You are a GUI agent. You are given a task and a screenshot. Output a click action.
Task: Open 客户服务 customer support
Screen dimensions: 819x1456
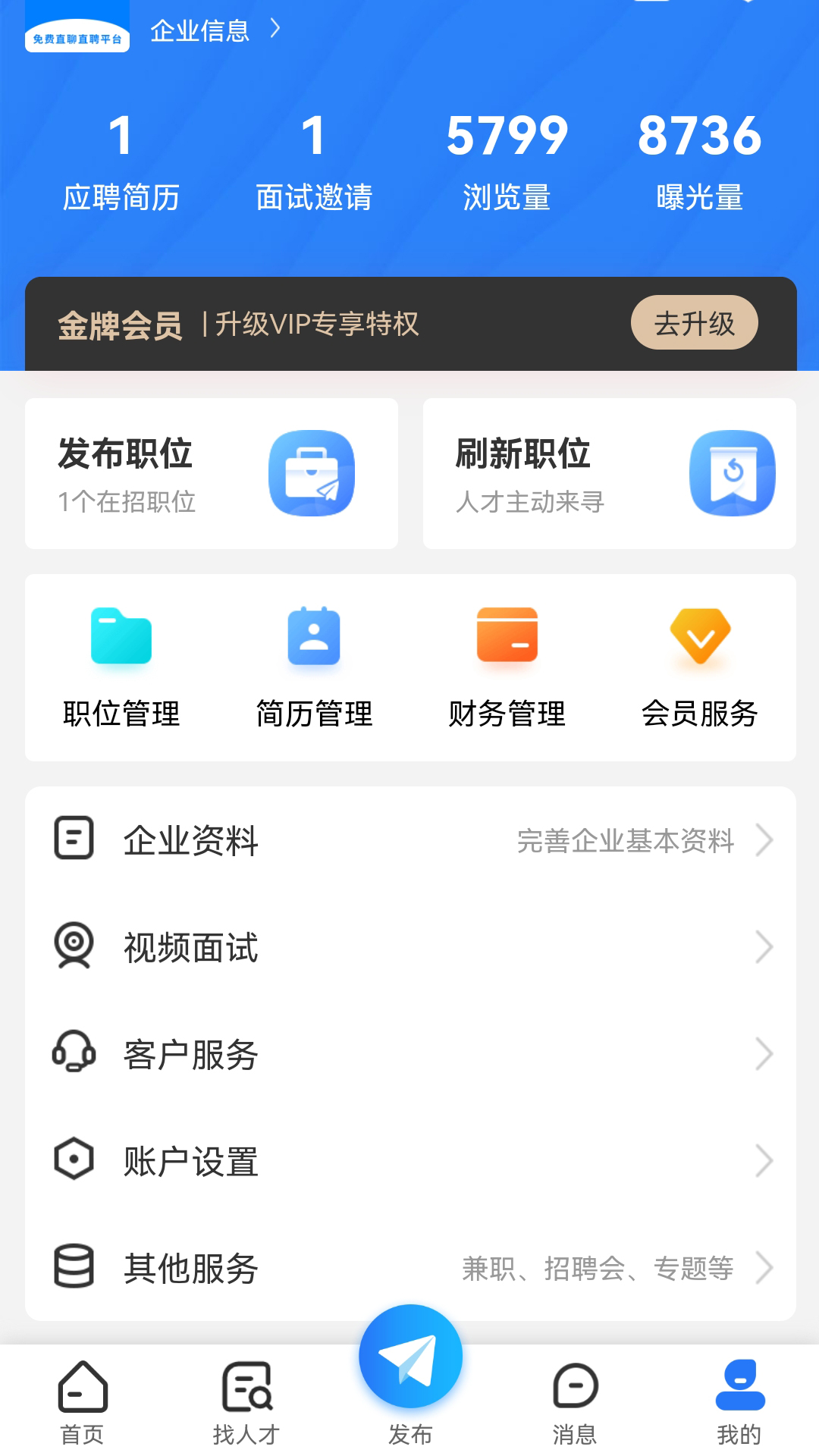[x=410, y=1054]
